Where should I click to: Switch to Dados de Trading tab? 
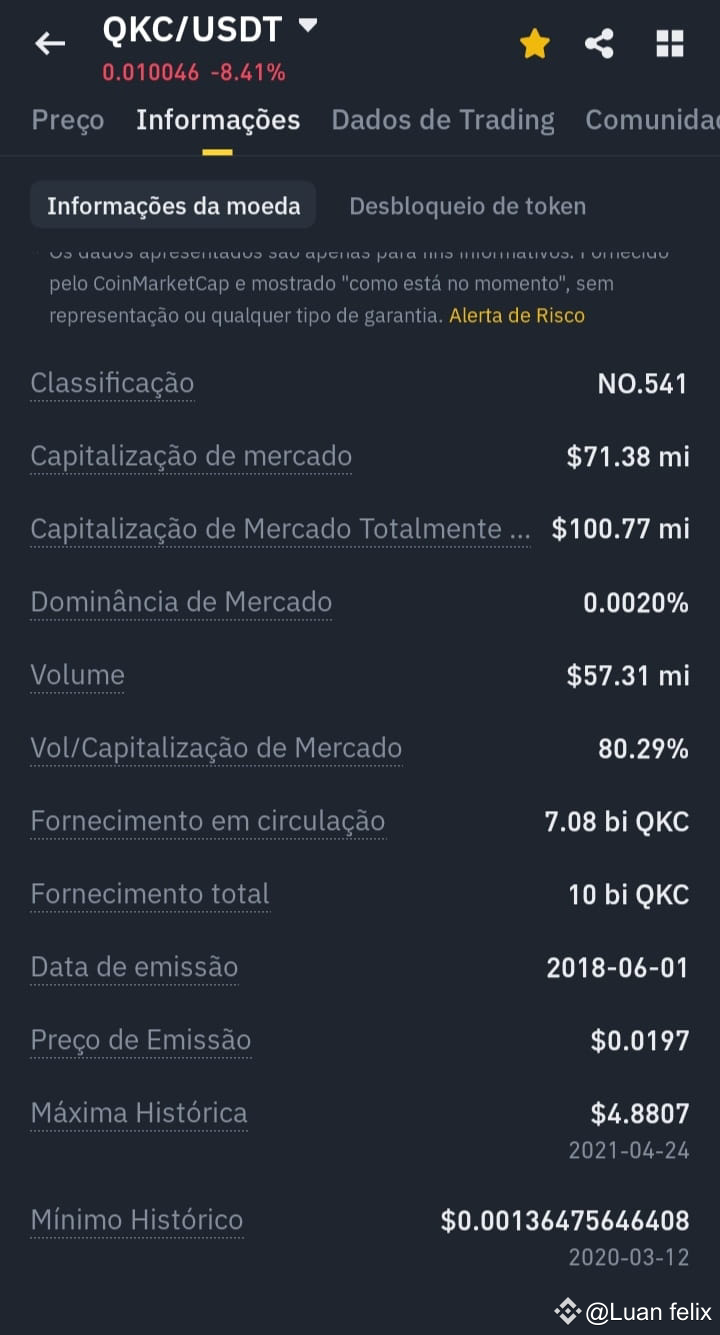[x=443, y=120]
